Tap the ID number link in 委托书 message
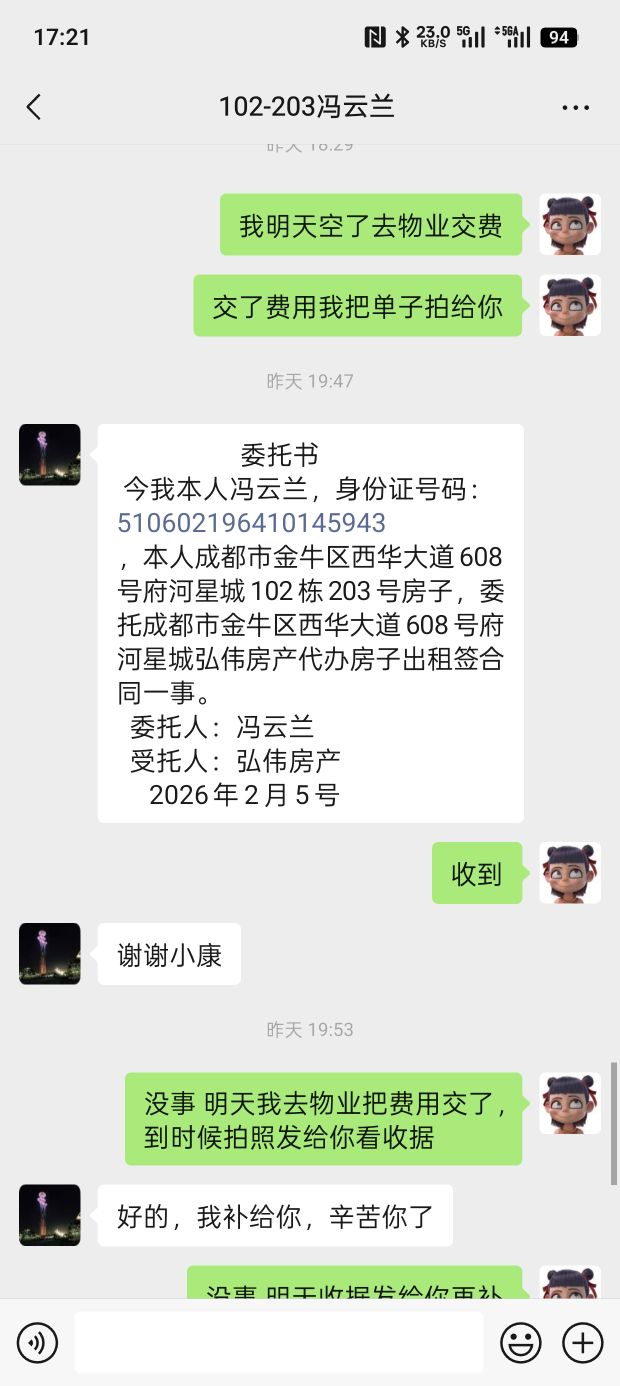 (251, 523)
